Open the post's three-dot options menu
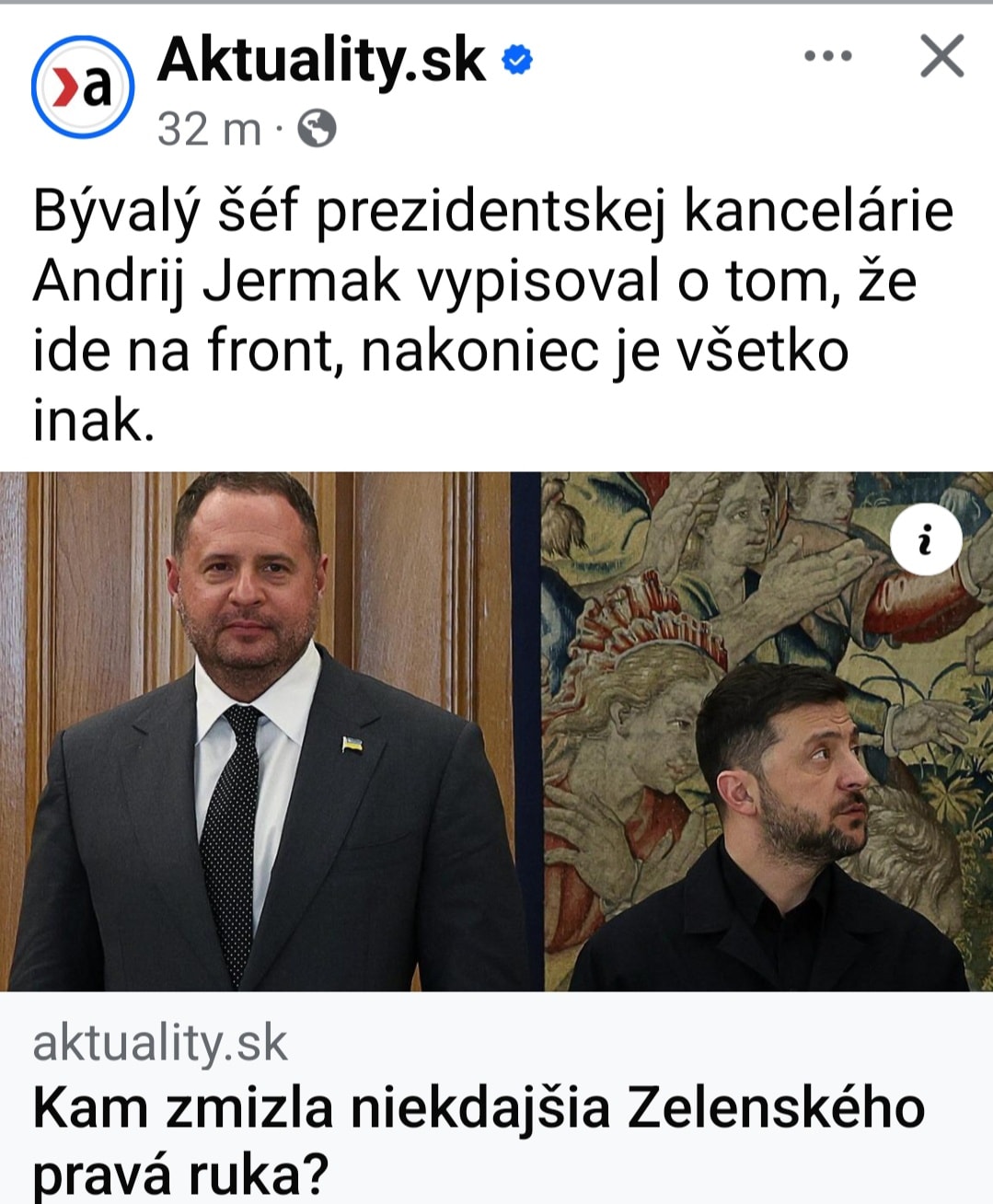Viewport: 993px width, 1204px height. click(827, 57)
